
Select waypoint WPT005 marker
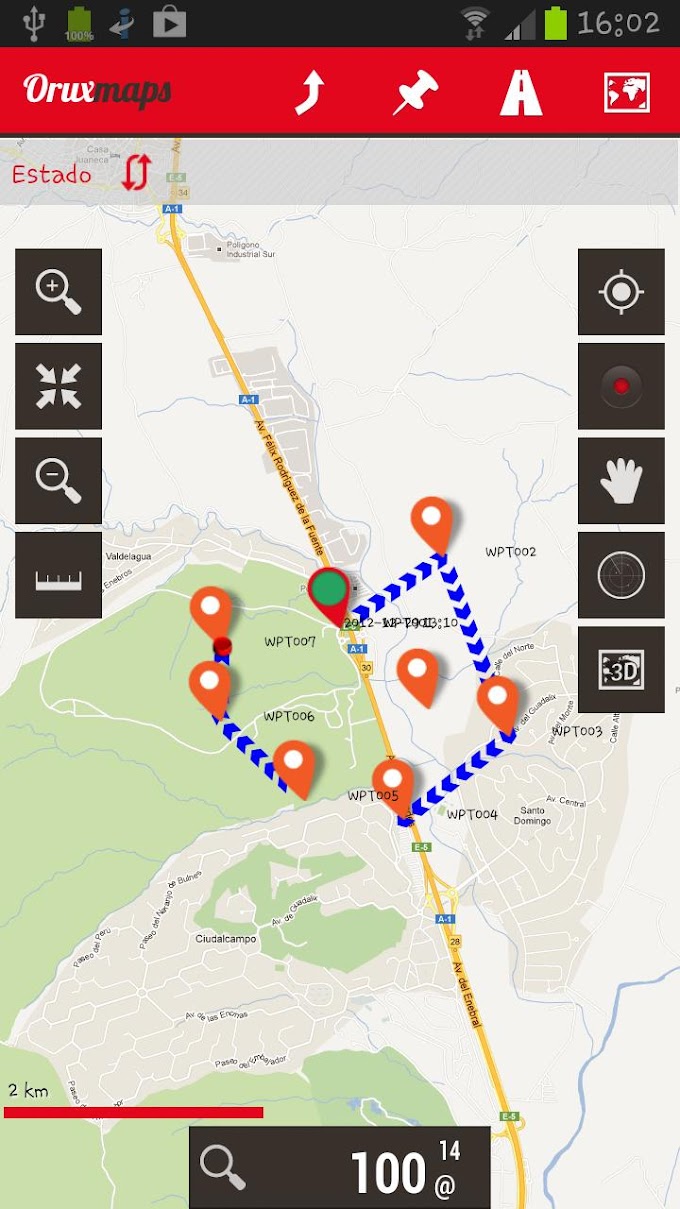pyautogui.click(x=393, y=782)
